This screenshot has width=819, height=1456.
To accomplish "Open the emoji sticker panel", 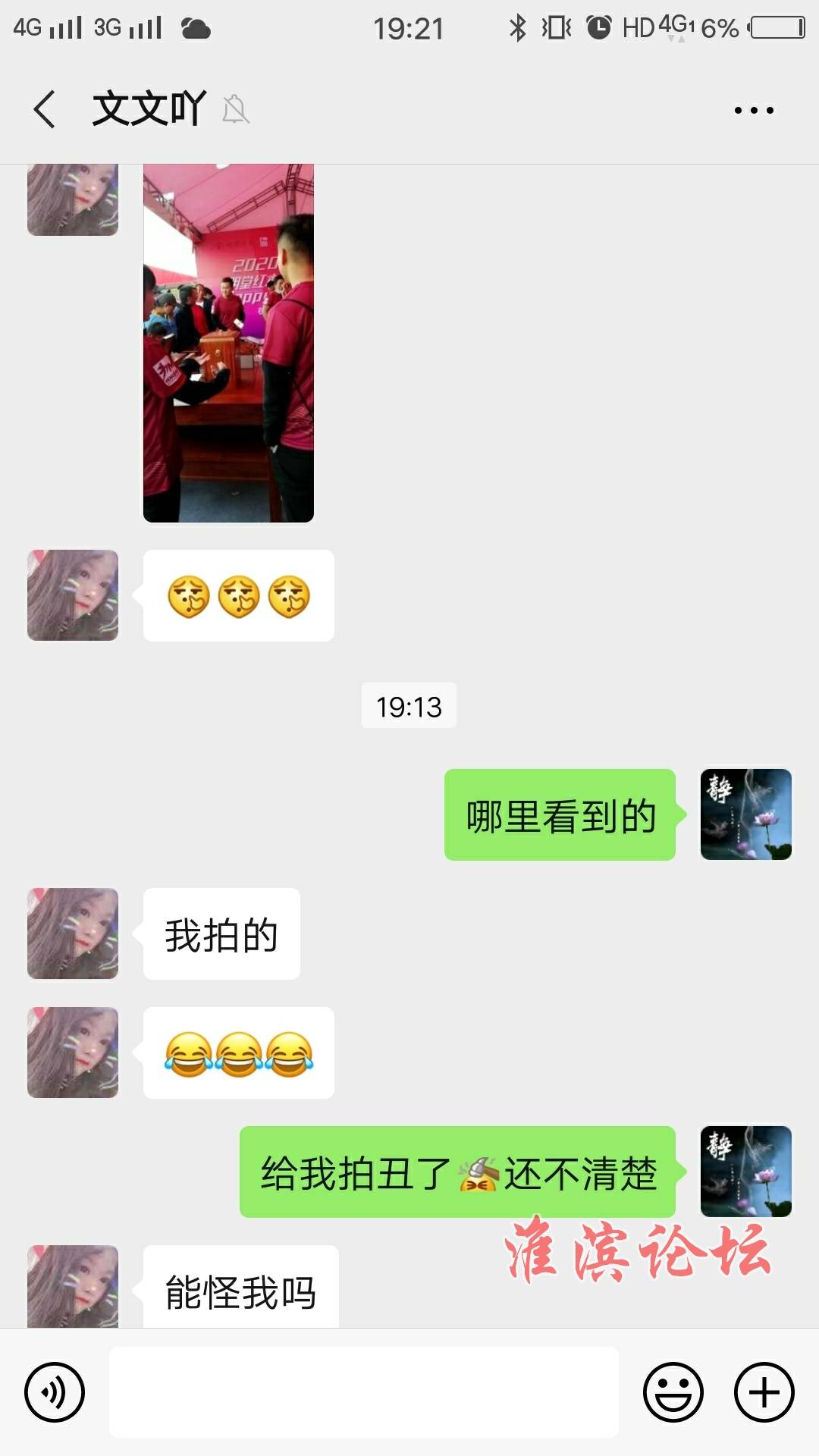I will (673, 1392).
